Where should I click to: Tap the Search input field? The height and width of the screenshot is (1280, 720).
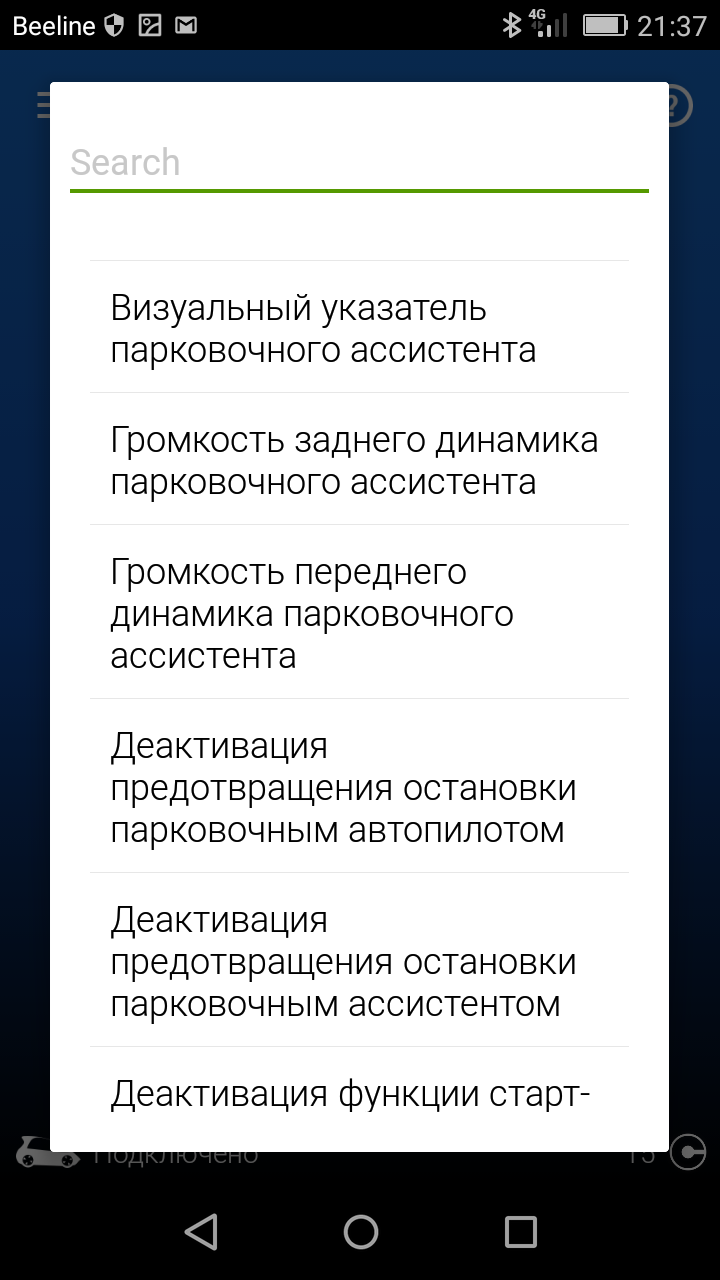(358, 163)
